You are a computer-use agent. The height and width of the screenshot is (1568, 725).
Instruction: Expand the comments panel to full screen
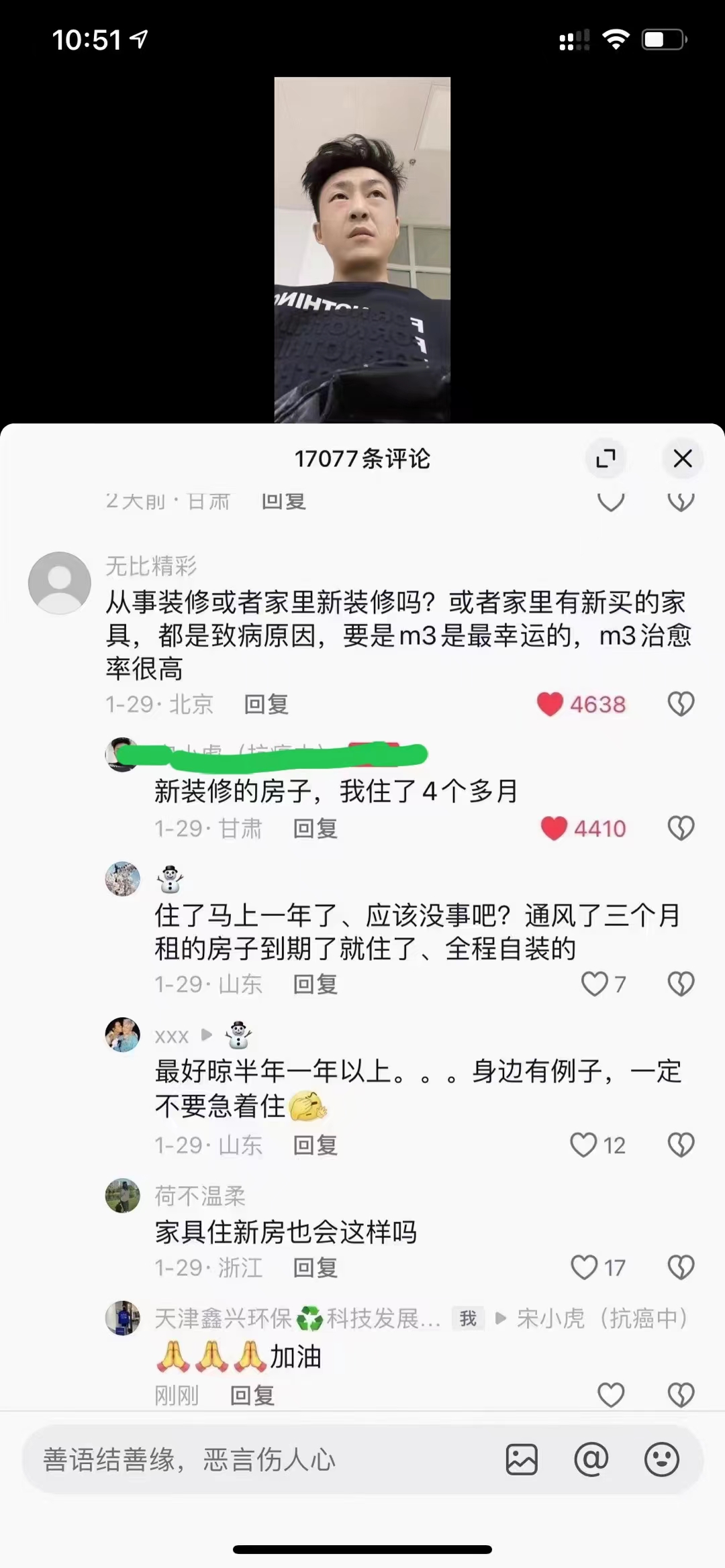point(606,458)
